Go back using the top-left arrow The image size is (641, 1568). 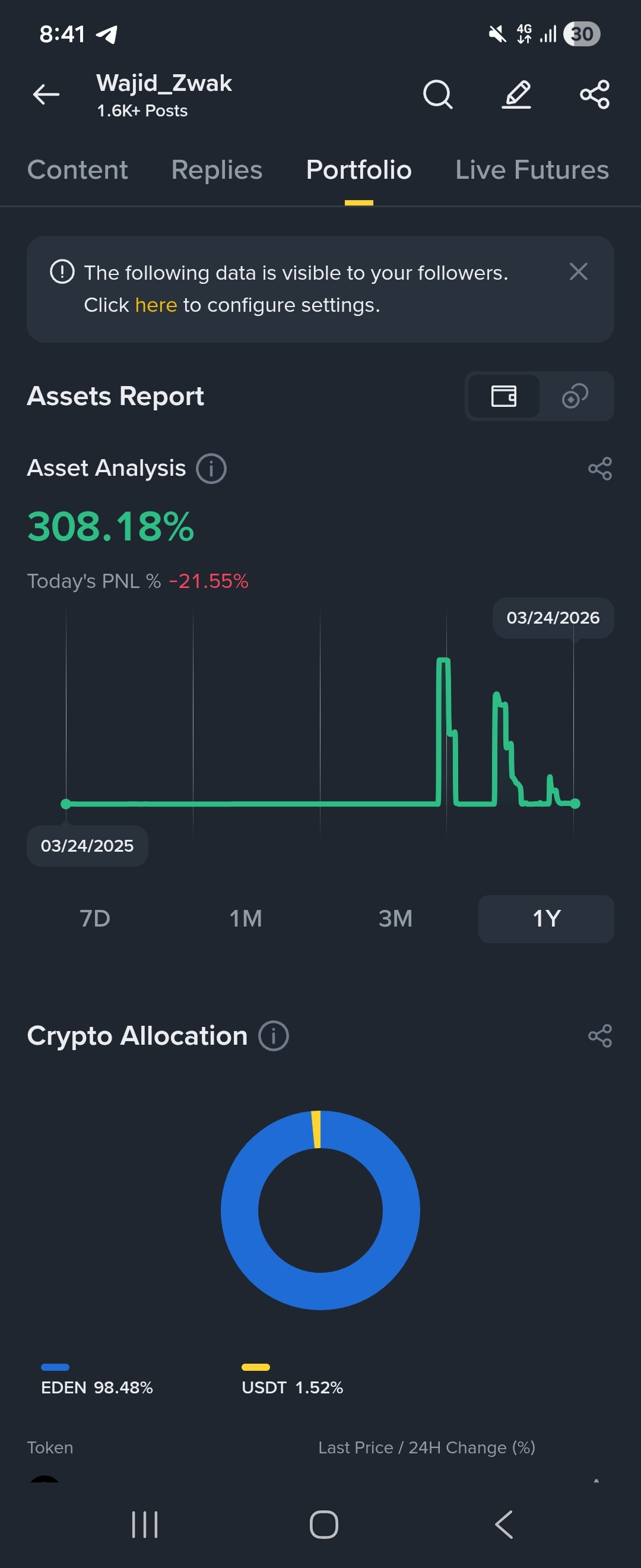46,94
